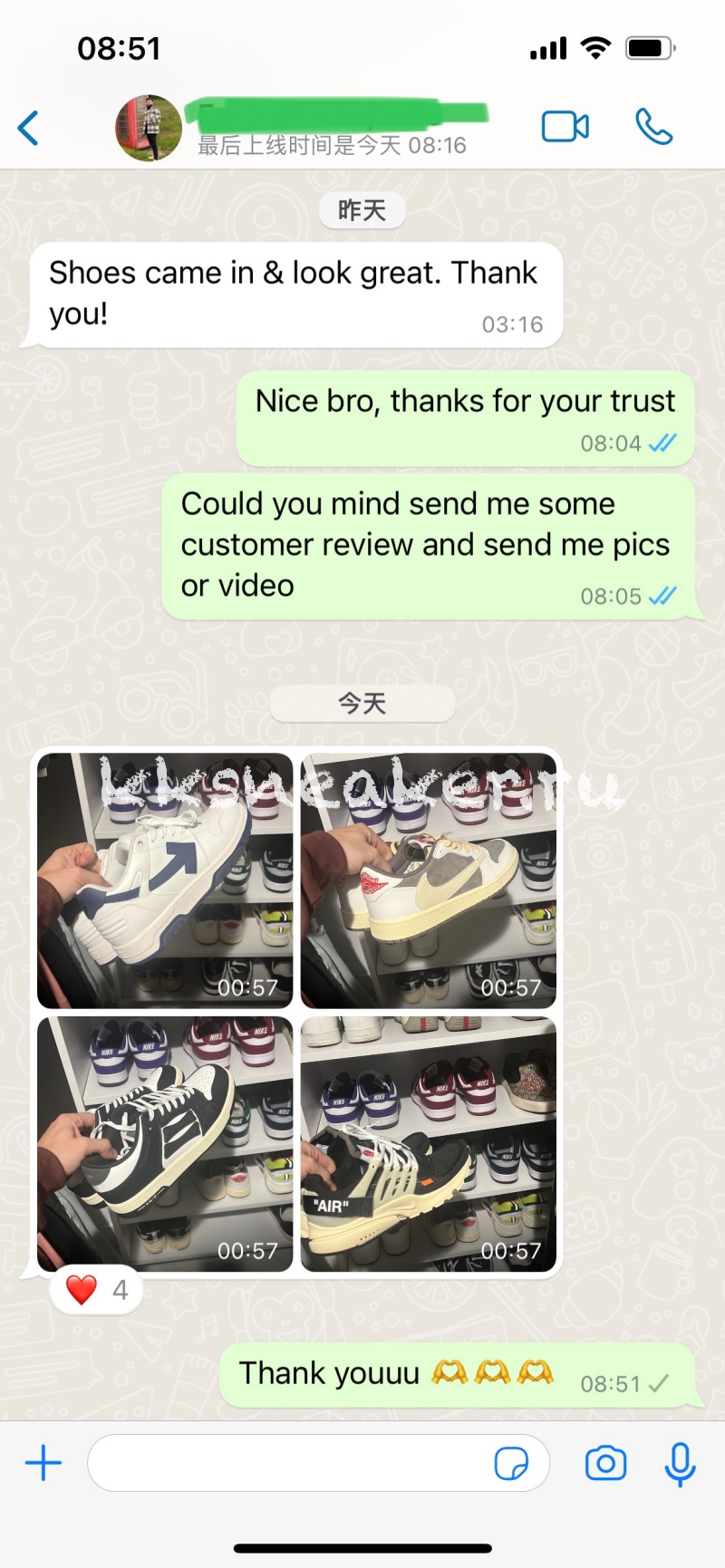
Task: Open the attachment plus menu
Action: (x=43, y=1463)
